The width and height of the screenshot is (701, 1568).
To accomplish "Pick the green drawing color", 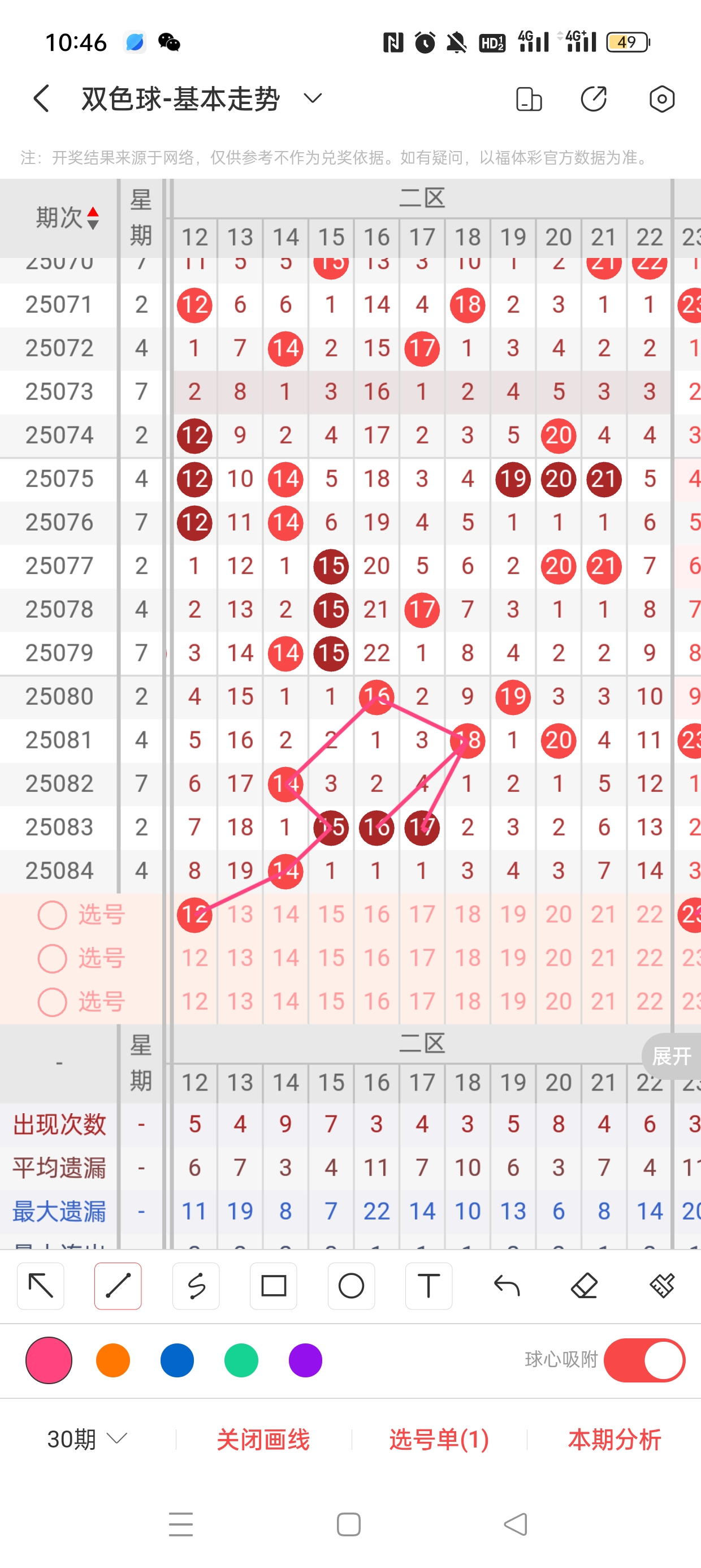I will [241, 1360].
